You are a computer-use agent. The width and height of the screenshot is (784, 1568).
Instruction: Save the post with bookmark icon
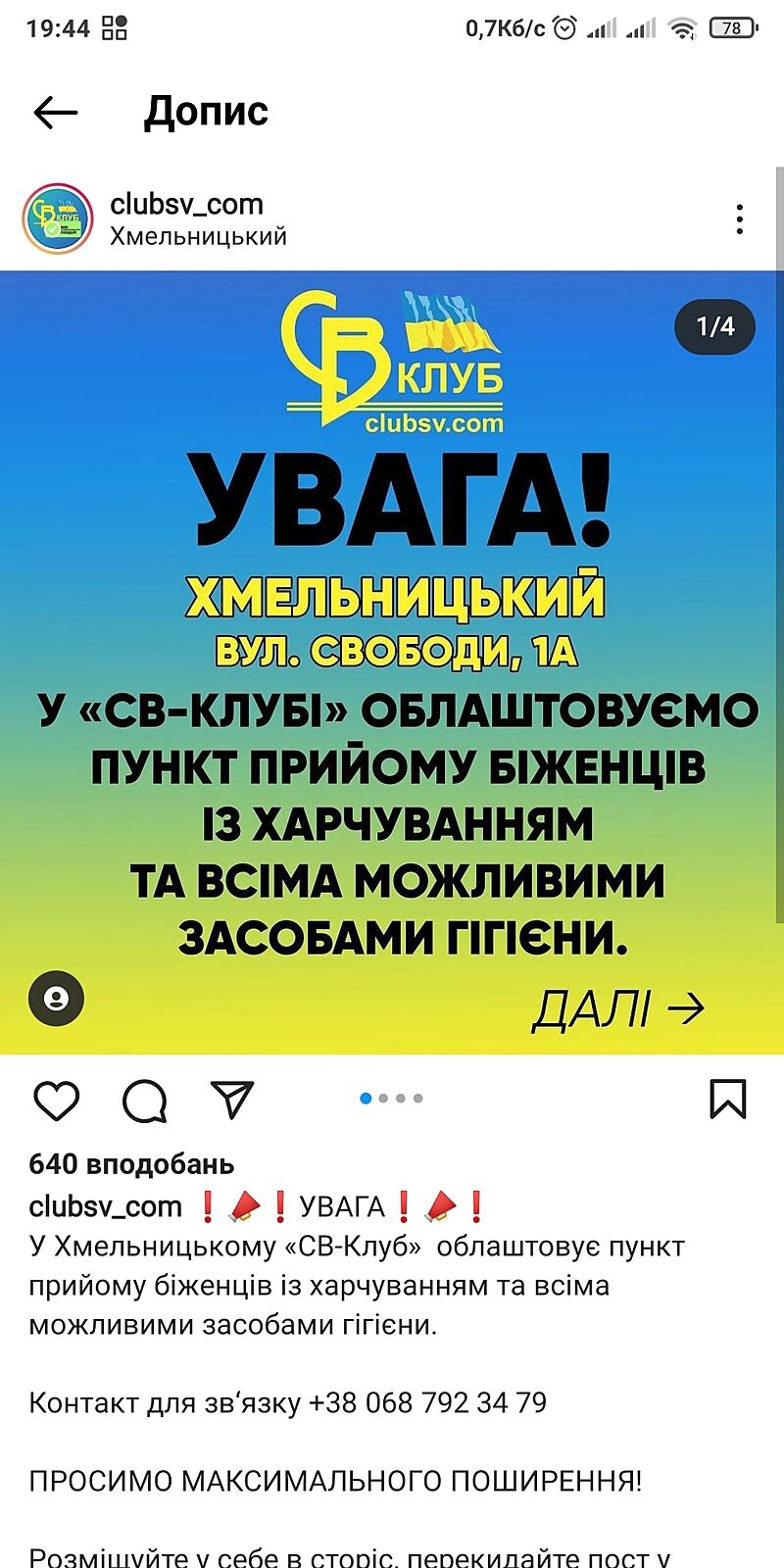coord(727,1099)
